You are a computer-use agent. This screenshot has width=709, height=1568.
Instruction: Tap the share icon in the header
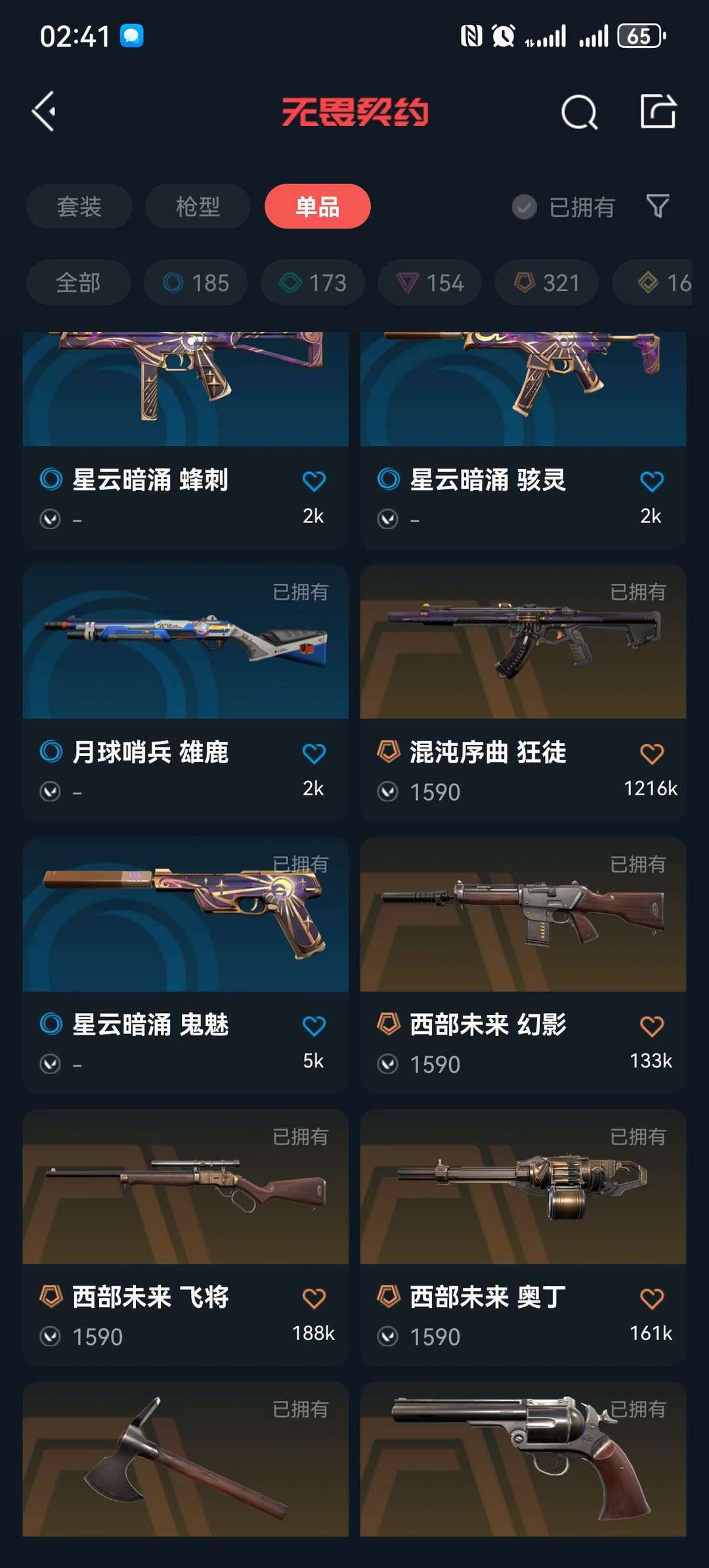[658, 110]
